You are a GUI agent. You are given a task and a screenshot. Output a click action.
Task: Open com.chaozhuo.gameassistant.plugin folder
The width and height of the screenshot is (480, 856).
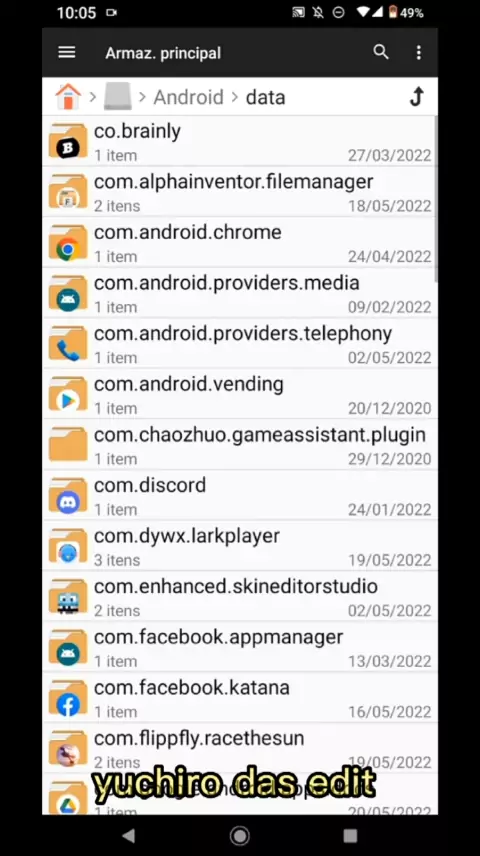(240, 445)
